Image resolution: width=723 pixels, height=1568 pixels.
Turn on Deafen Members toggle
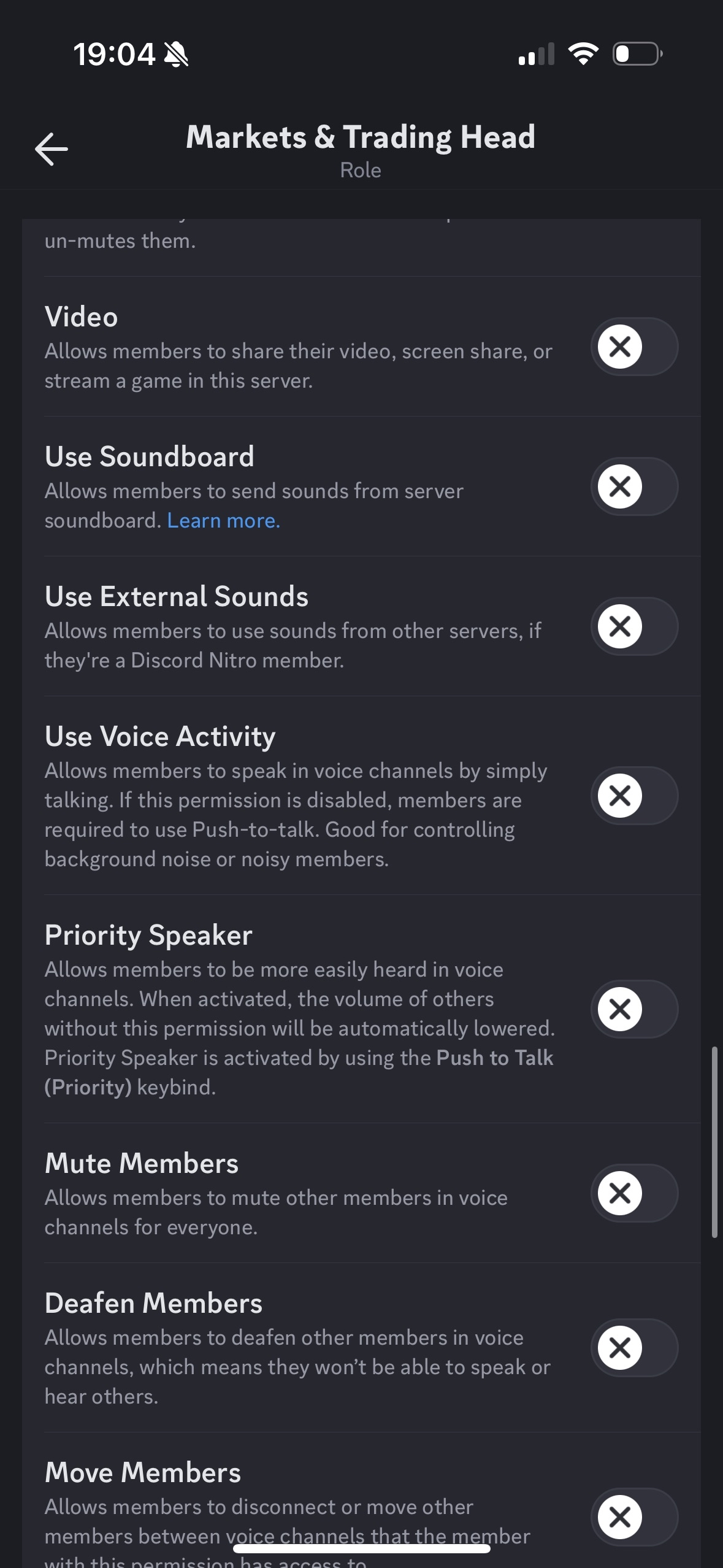pos(633,1348)
